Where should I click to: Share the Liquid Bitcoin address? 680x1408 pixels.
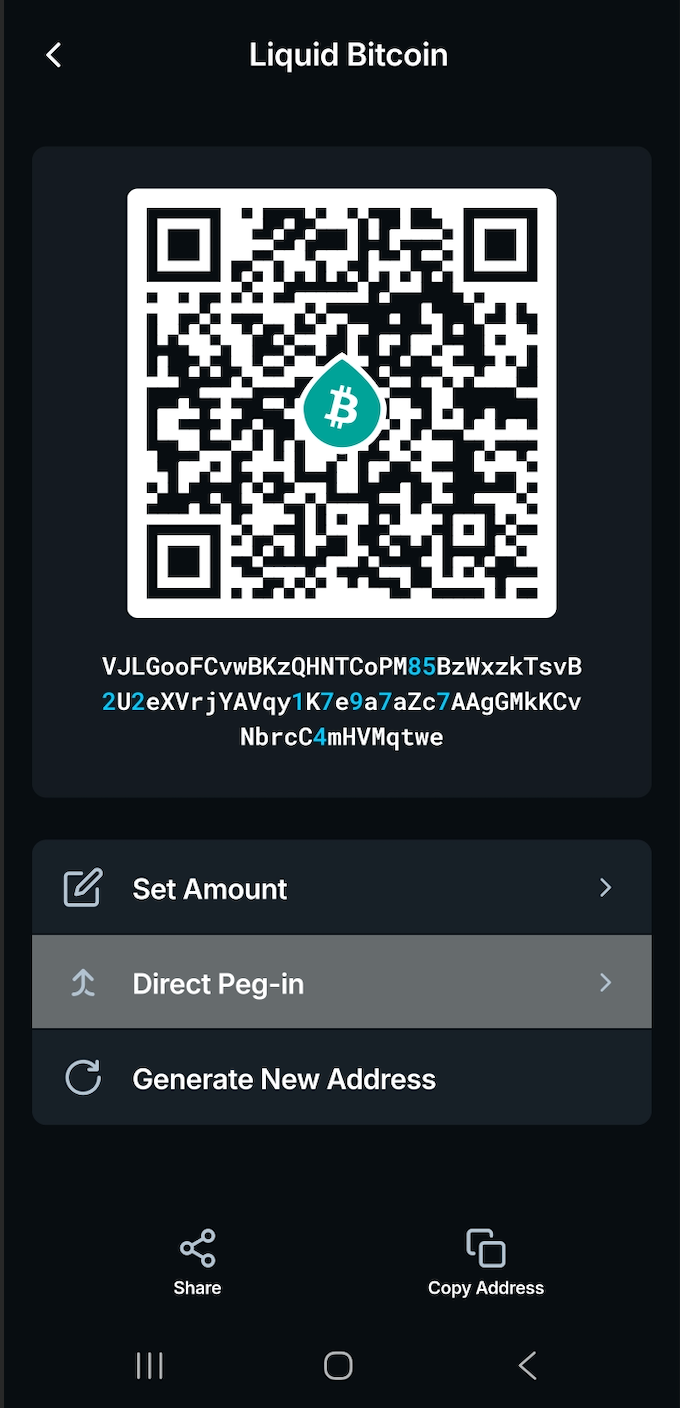click(x=197, y=1263)
